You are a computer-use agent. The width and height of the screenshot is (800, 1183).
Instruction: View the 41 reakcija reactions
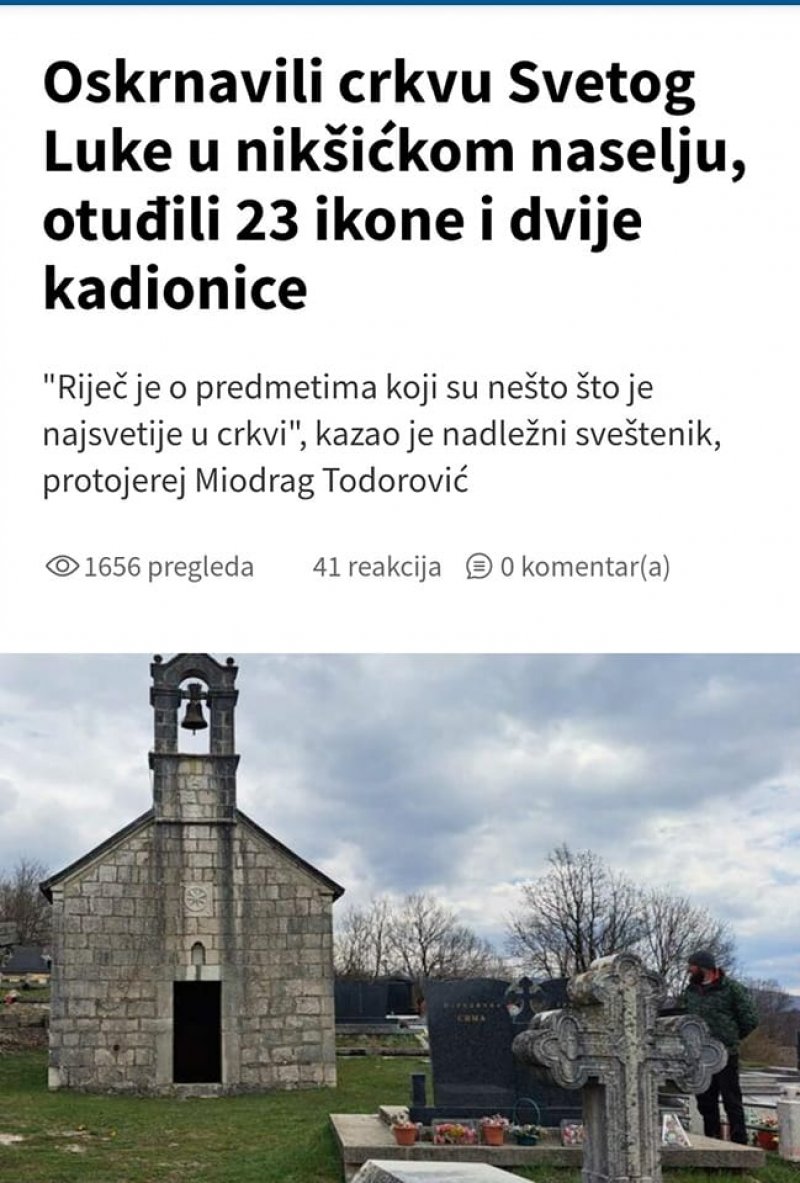[x=376, y=567]
